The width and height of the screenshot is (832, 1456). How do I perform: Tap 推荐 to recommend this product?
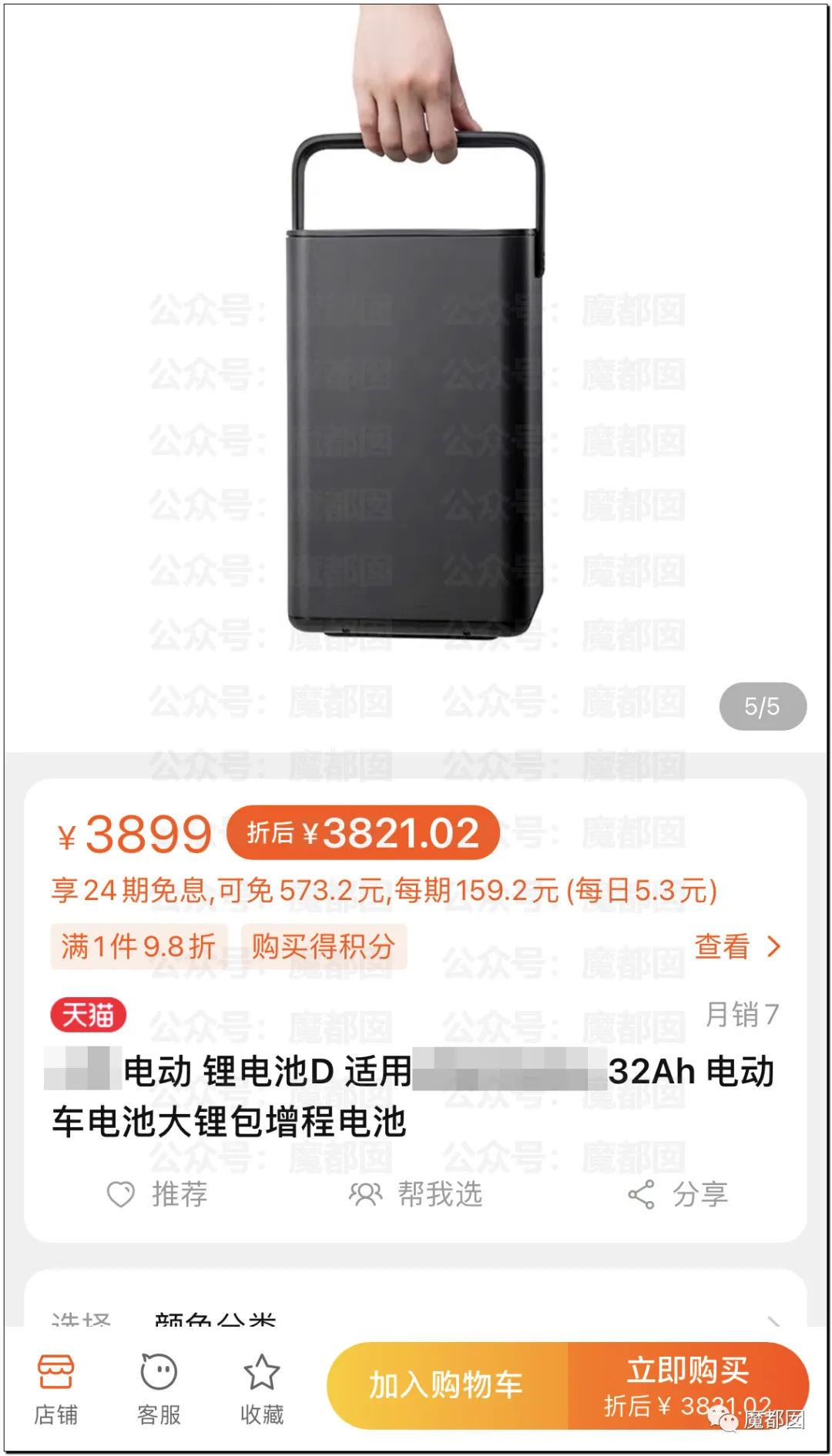click(x=157, y=1194)
